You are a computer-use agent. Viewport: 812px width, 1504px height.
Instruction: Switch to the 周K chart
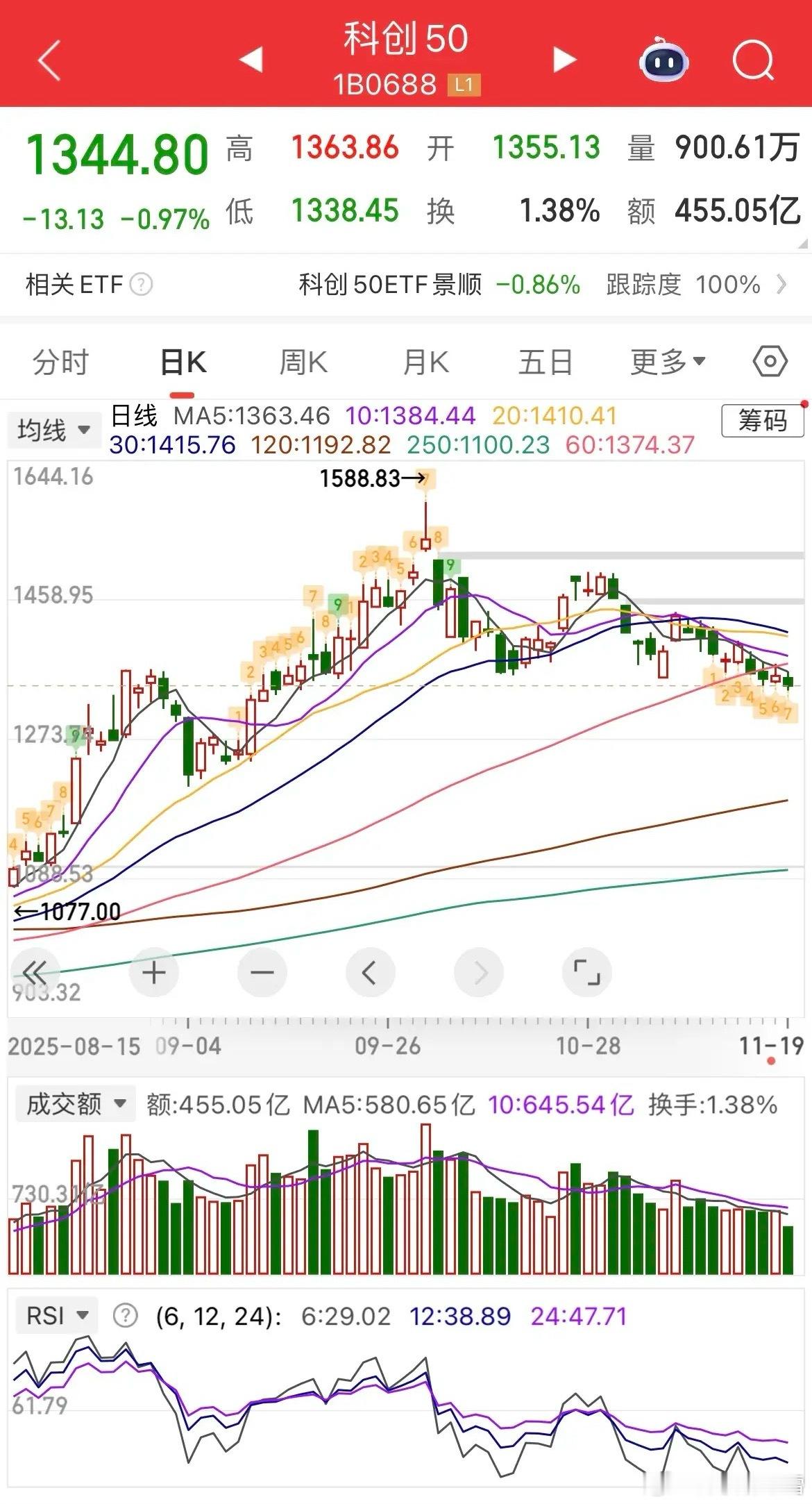point(303,362)
